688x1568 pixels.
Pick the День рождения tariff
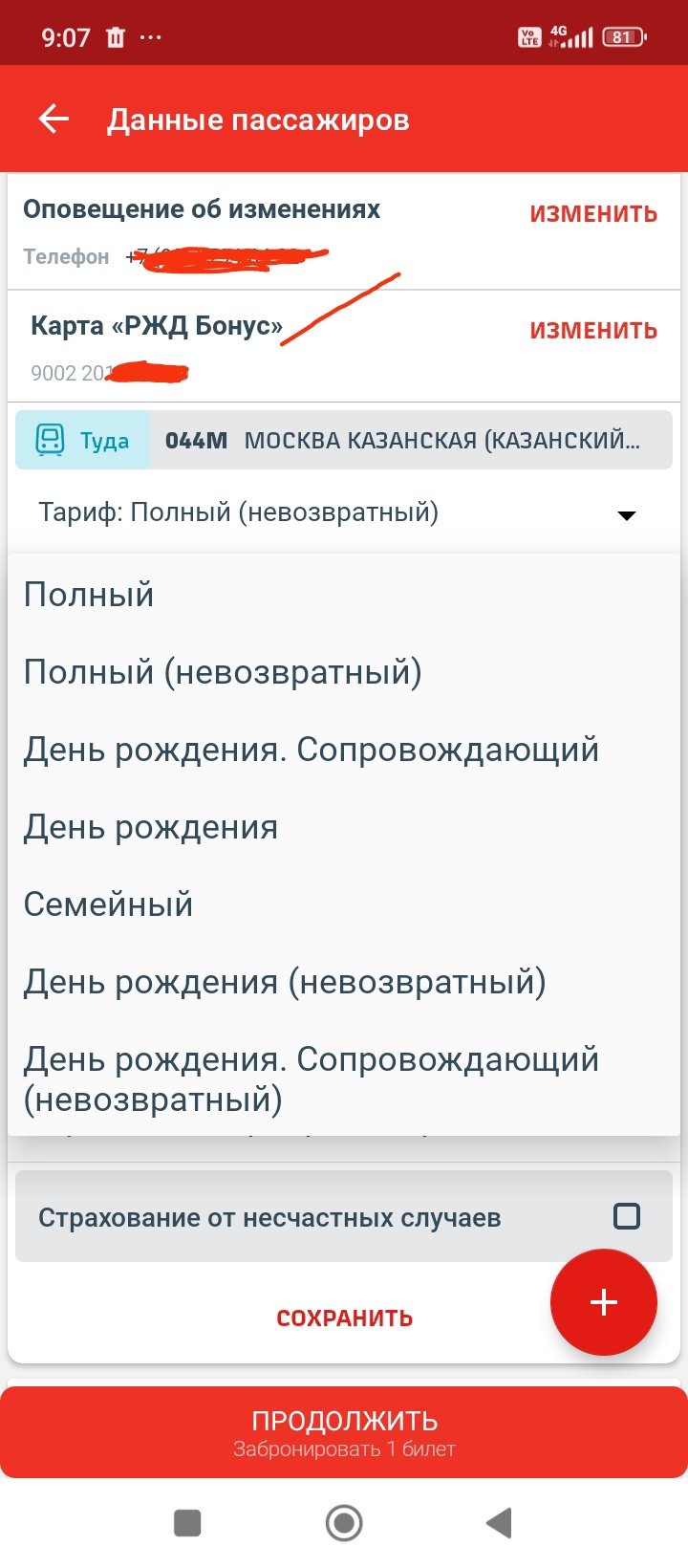click(151, 827)
